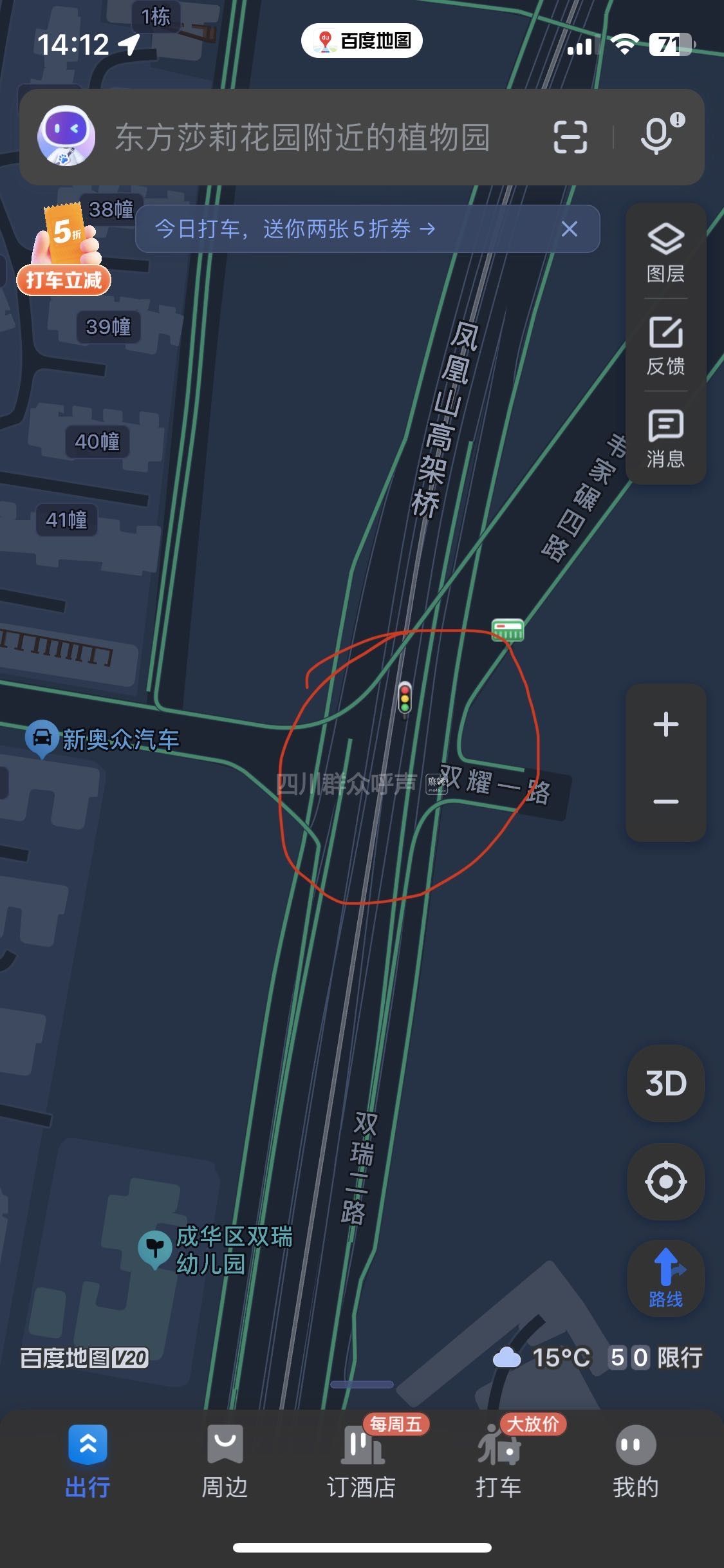Viewport: 724px width, 1568px height.
Task: Dismiss the 今日打车 coupon banner
Action: click(x=570, y=229)
